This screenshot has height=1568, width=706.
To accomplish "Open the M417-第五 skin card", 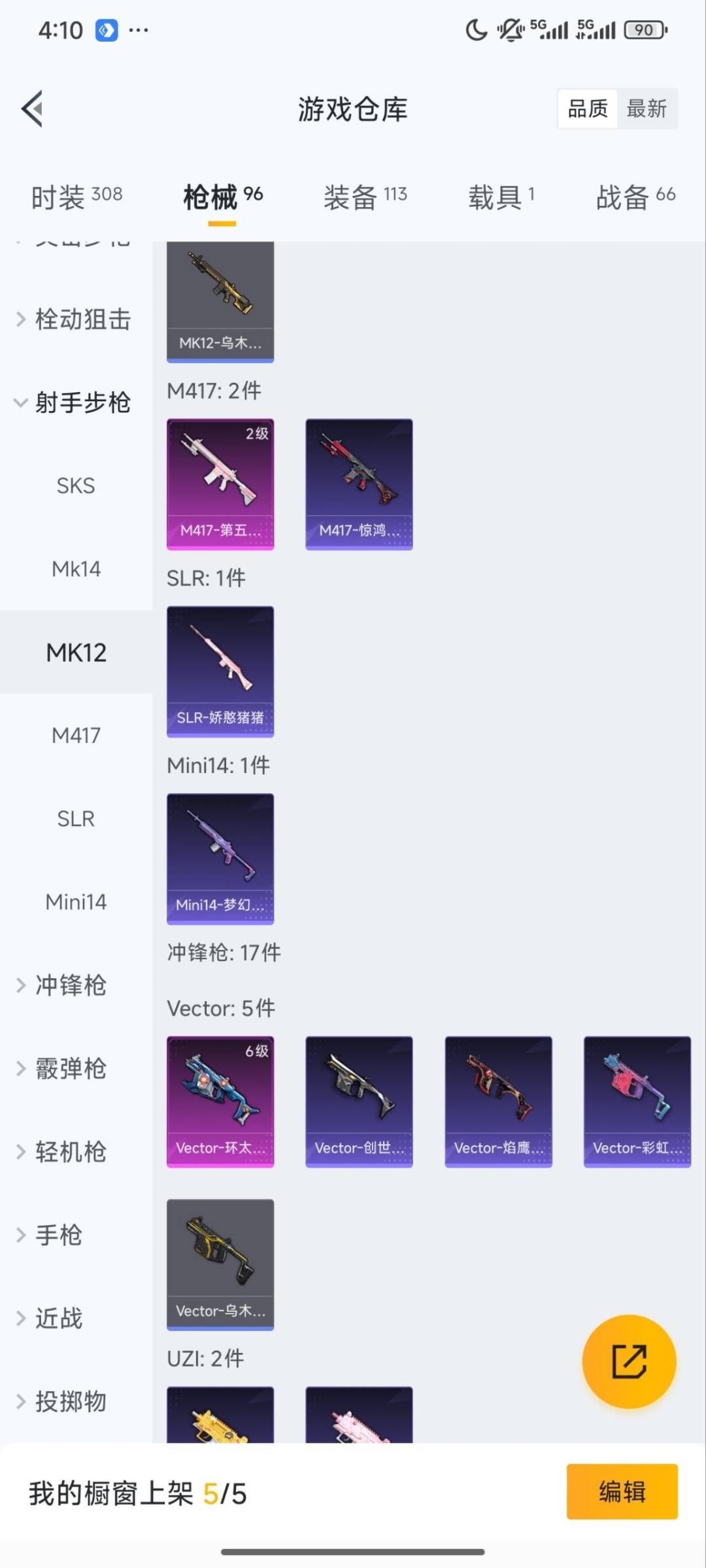I will [220, 484].
